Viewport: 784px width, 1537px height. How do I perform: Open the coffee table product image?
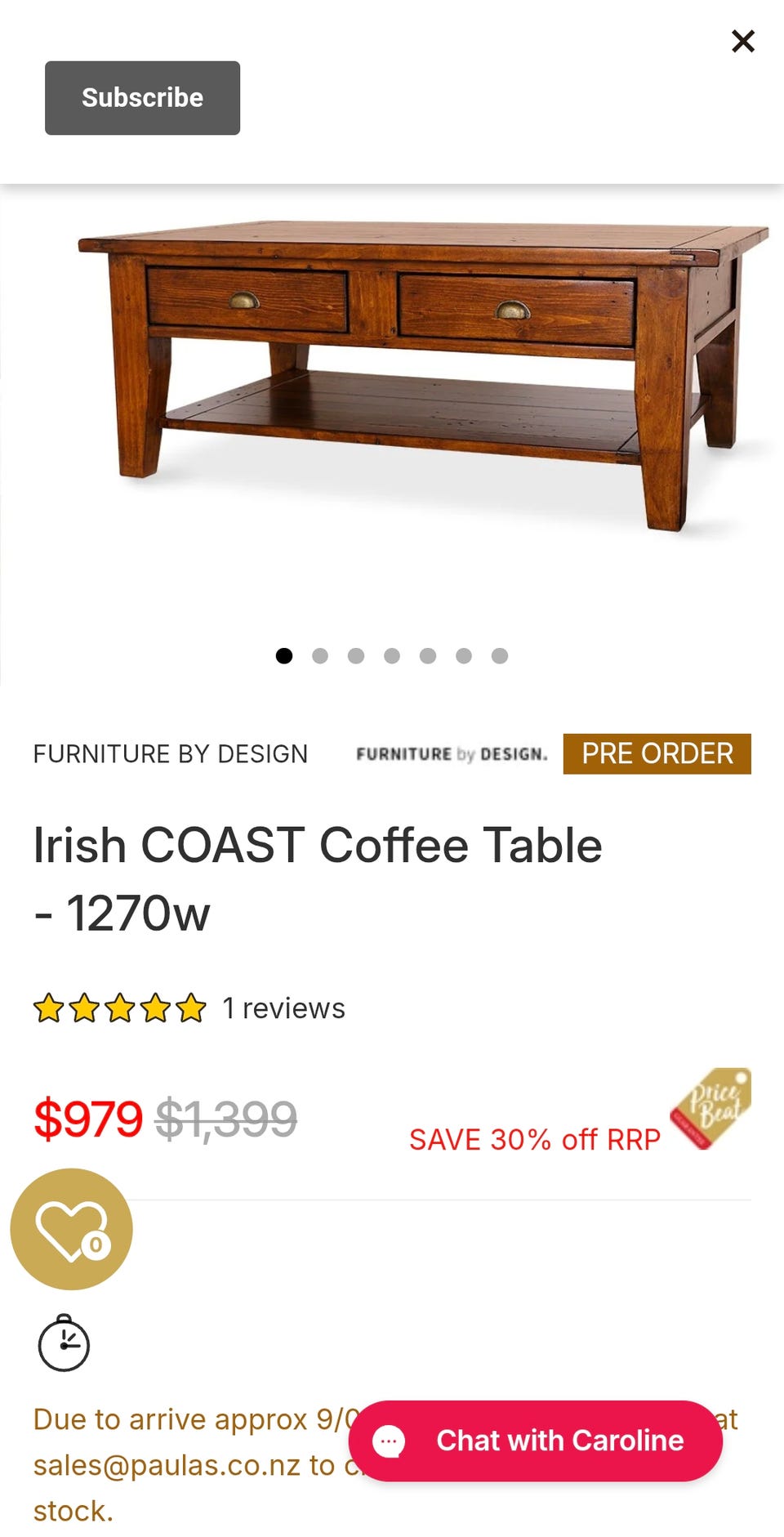coord(423,376)
